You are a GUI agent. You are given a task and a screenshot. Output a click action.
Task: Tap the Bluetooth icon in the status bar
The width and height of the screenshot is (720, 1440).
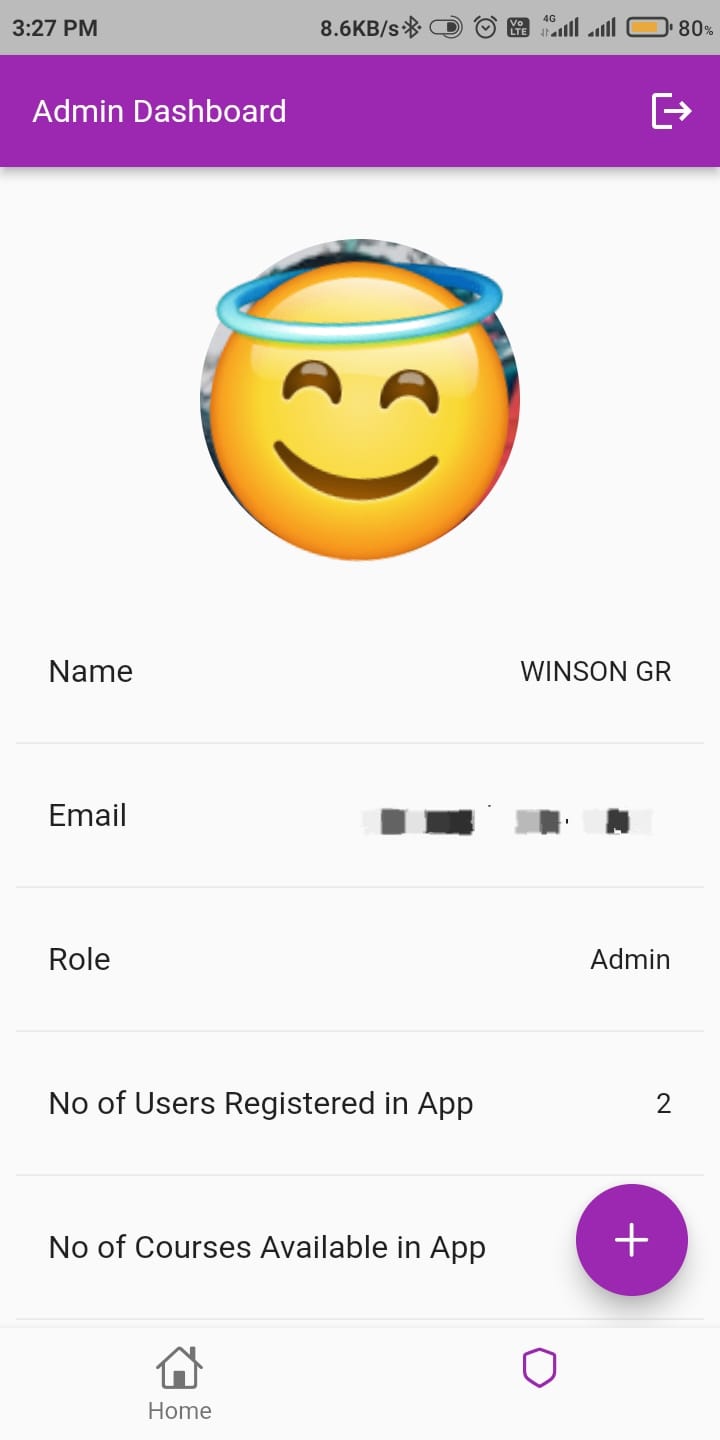tap(411, 28)
